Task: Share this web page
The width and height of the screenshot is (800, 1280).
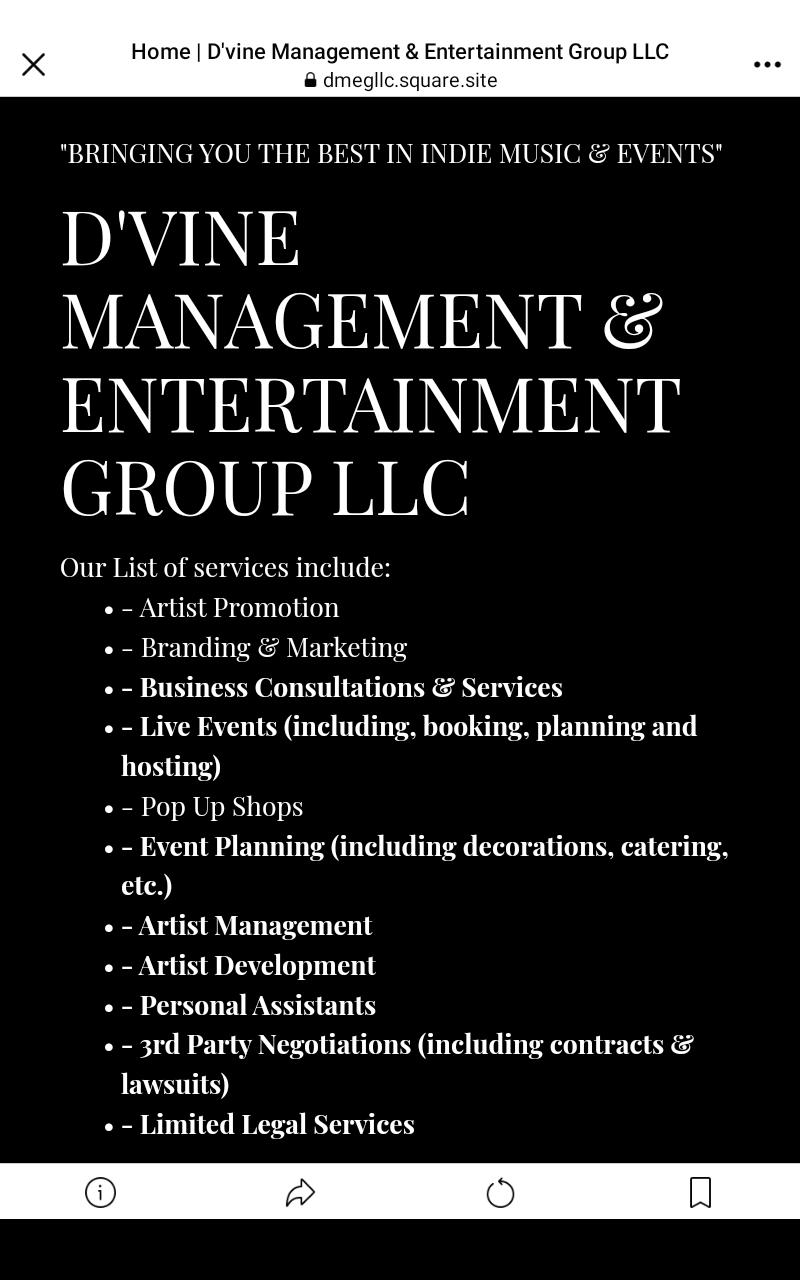Action: click(x=300, y=1192)
